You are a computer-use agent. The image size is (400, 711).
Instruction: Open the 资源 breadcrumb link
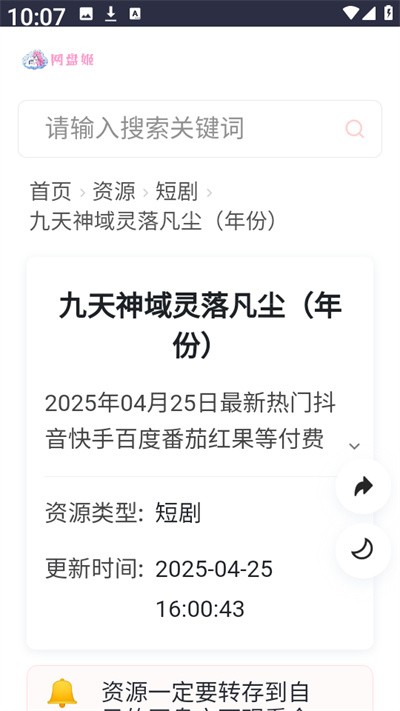(113, 191)
